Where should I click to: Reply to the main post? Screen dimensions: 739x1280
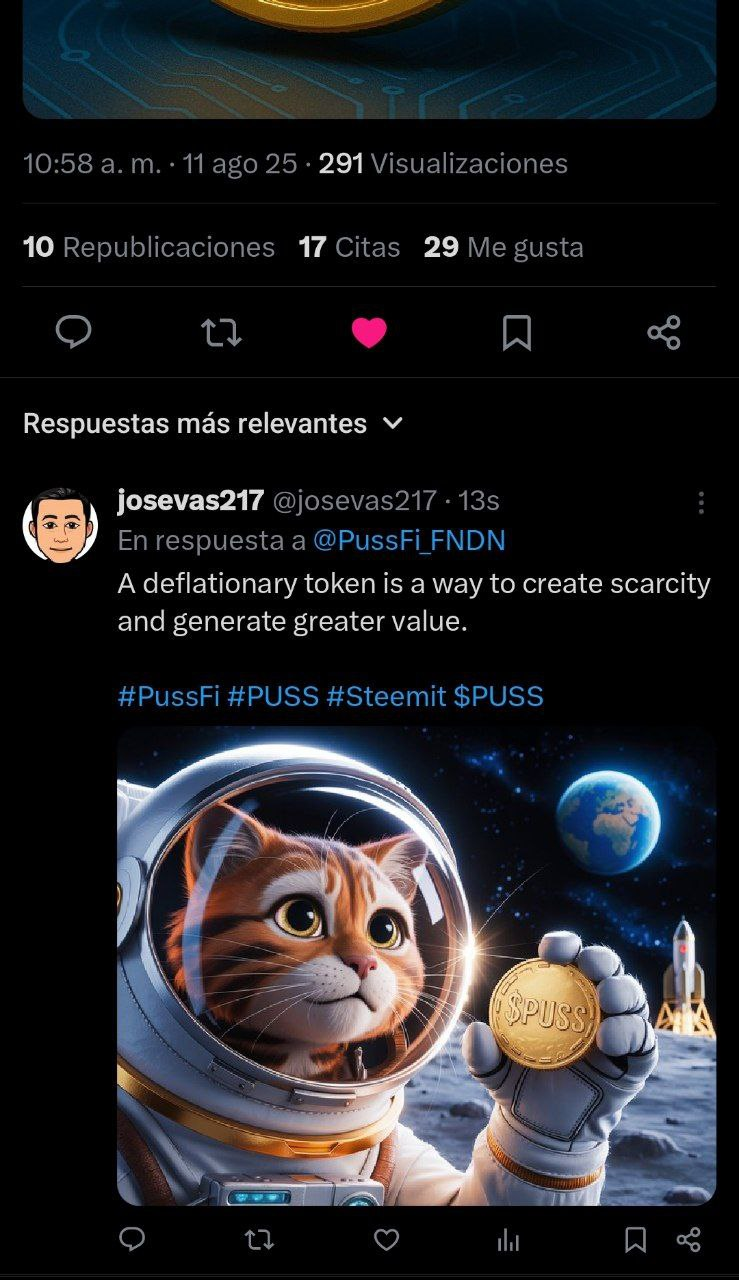[x=73, y=332]
